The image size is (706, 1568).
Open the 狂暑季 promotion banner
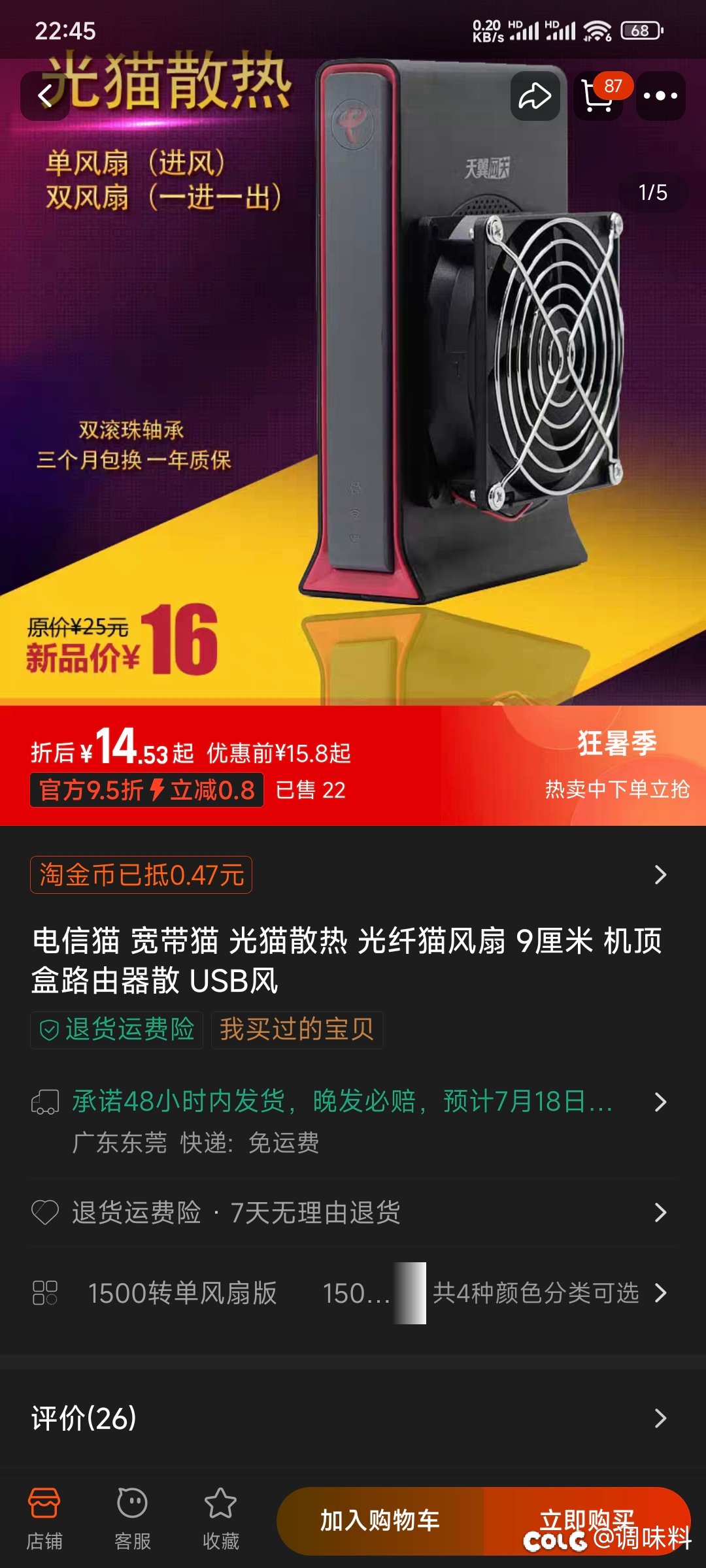pyautogui.click(x=616, y=764)
